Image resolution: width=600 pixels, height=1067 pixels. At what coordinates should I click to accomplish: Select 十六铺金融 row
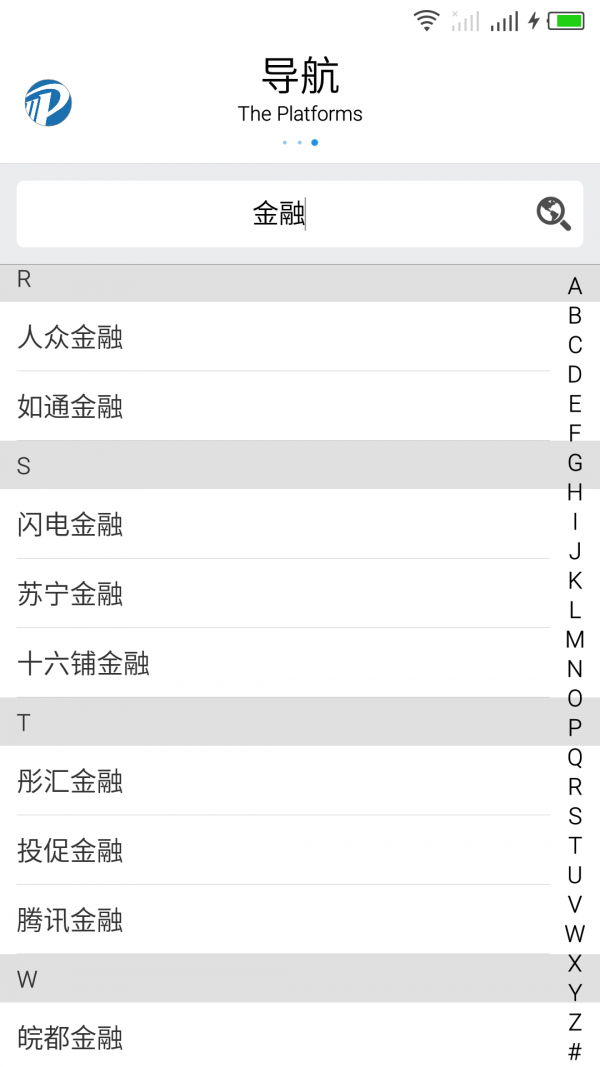pyautogui.click(x=283, y=663)
